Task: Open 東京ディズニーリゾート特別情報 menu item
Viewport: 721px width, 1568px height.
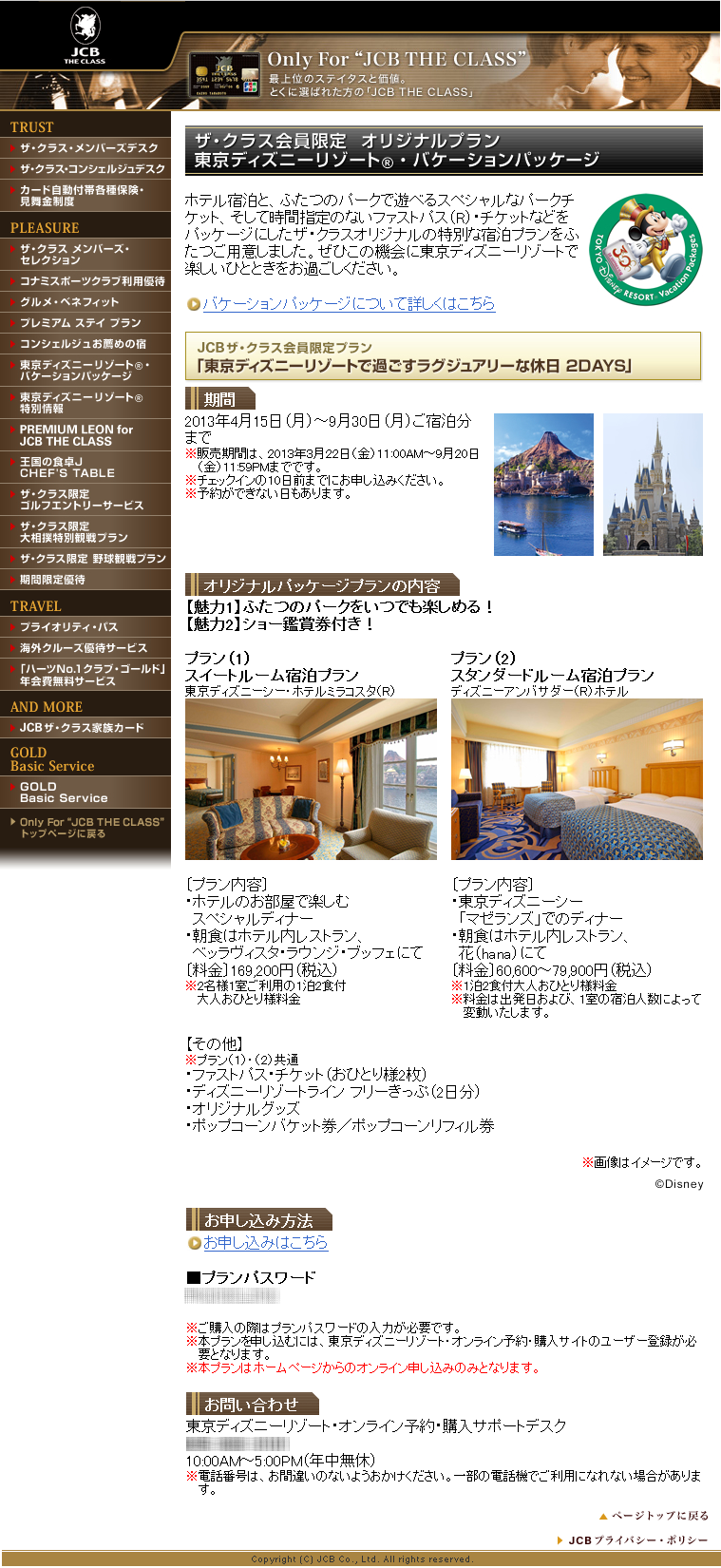Action: 81,403
